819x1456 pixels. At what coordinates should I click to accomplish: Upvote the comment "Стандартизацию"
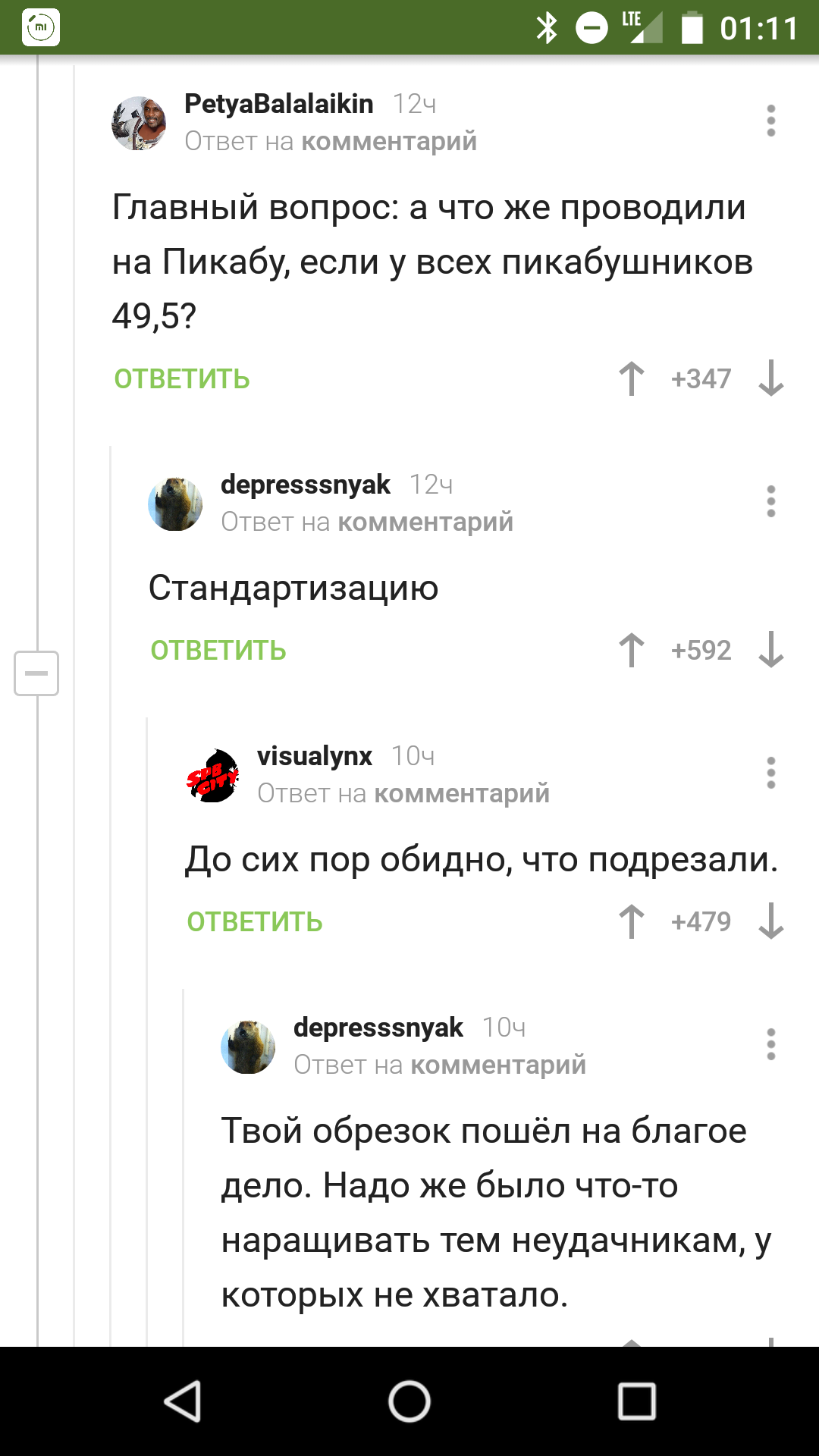631,650
